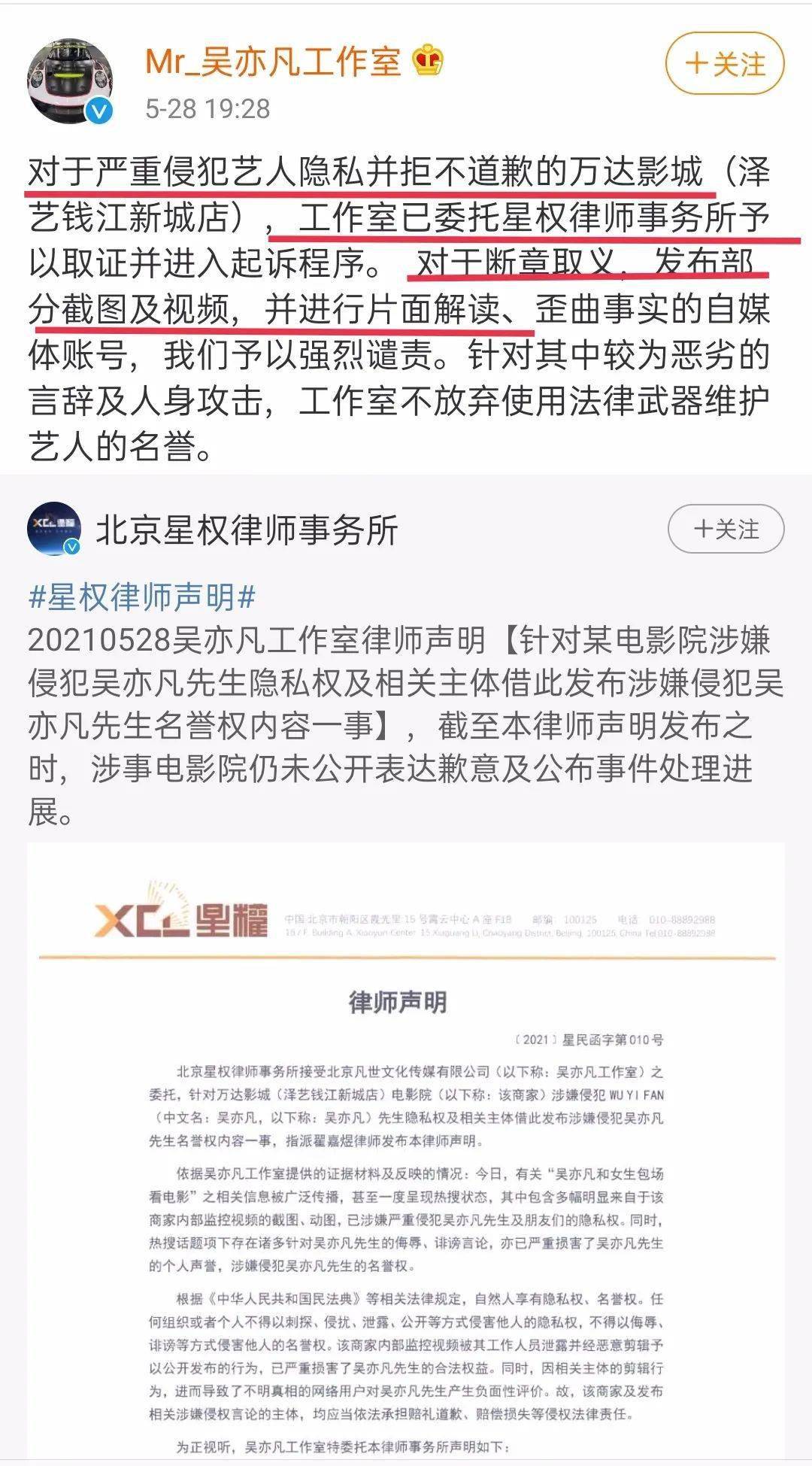Viewport: 812px width, 1466px height.
Task: Follow 北京星权律师事务所 account
Action: 726,530
